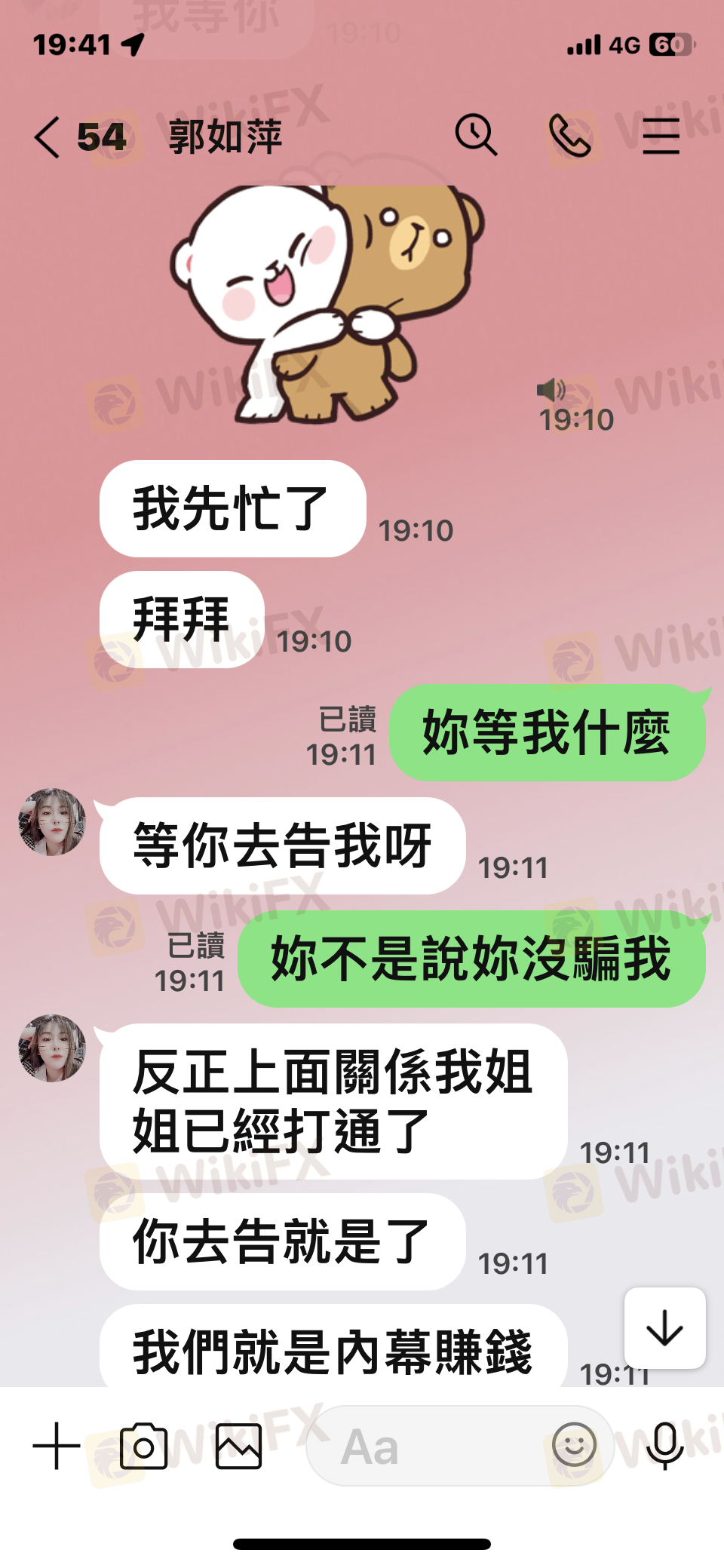Screen dimensions: 724x1568
Task: Jump to the latest message
Action: 664,1327
